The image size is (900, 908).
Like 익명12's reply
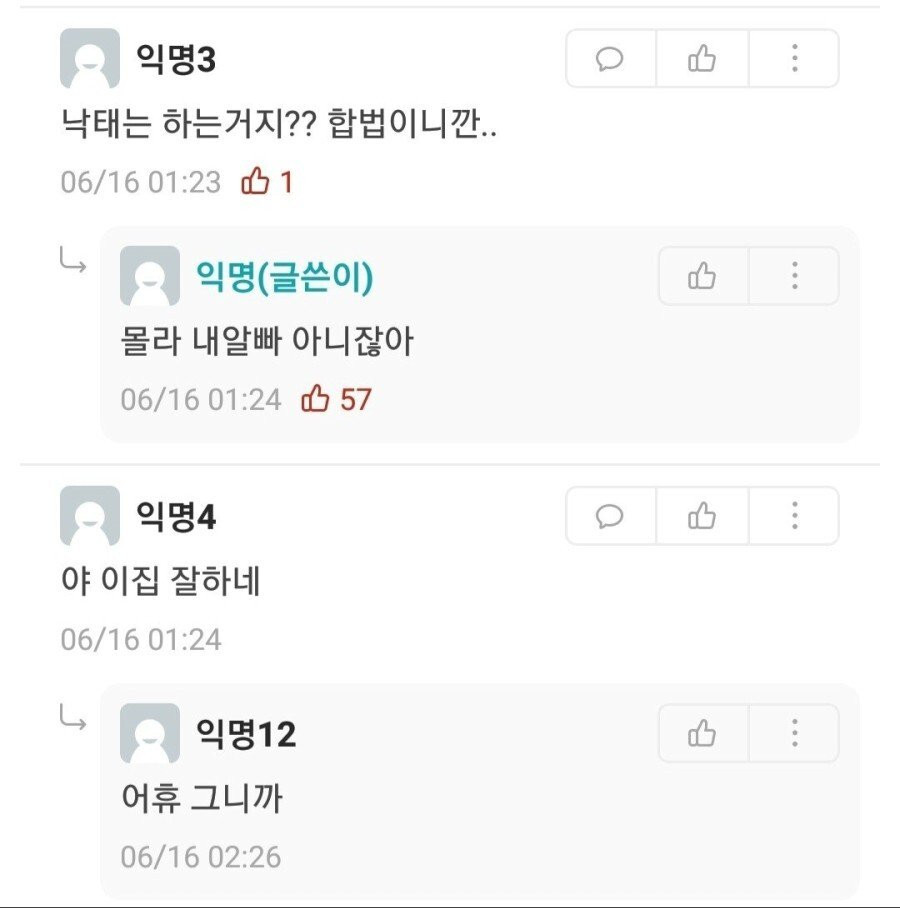coord(702,733)
